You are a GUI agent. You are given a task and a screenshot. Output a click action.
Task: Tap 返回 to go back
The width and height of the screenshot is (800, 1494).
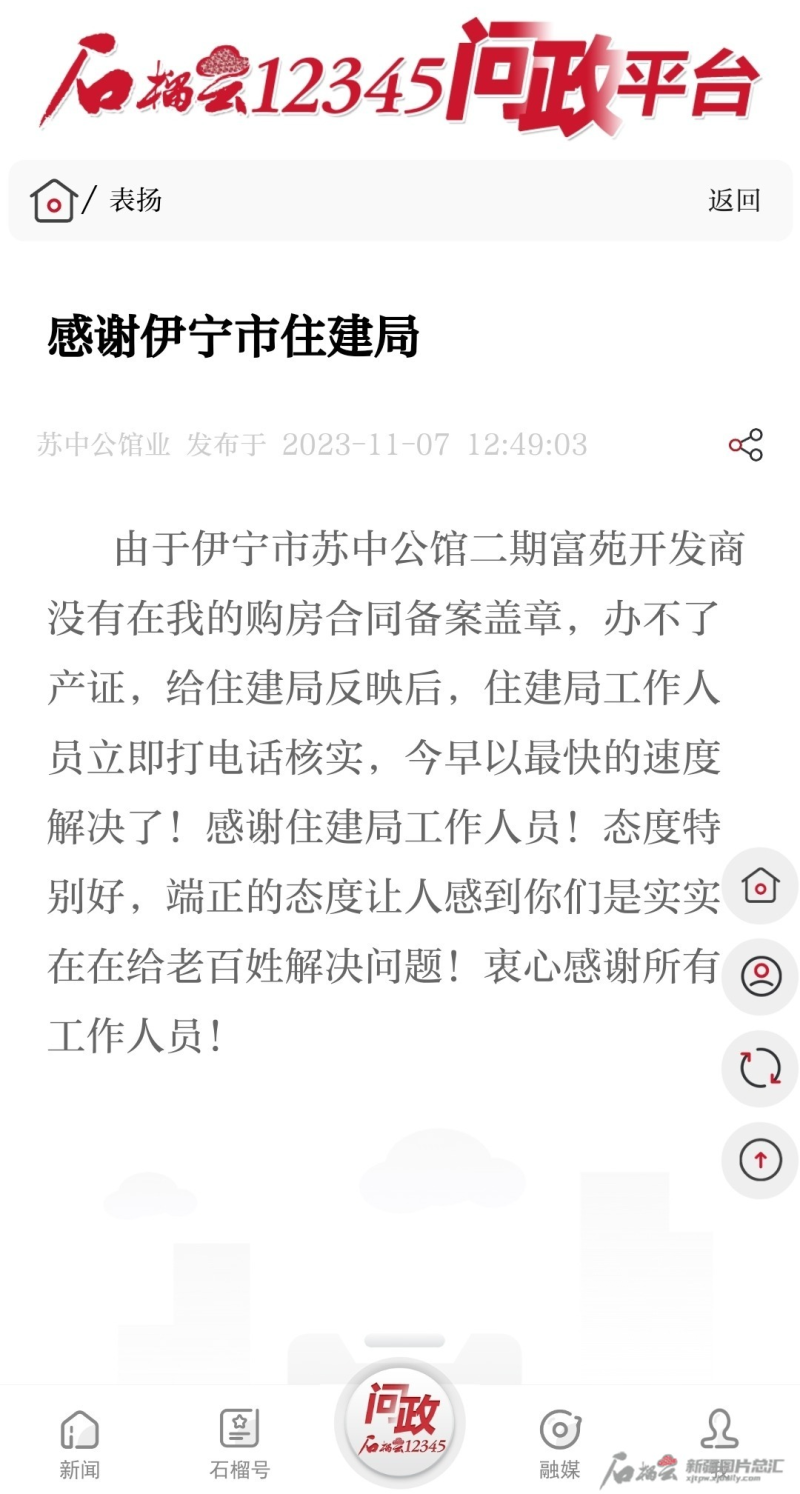click(x=734, y=200)
